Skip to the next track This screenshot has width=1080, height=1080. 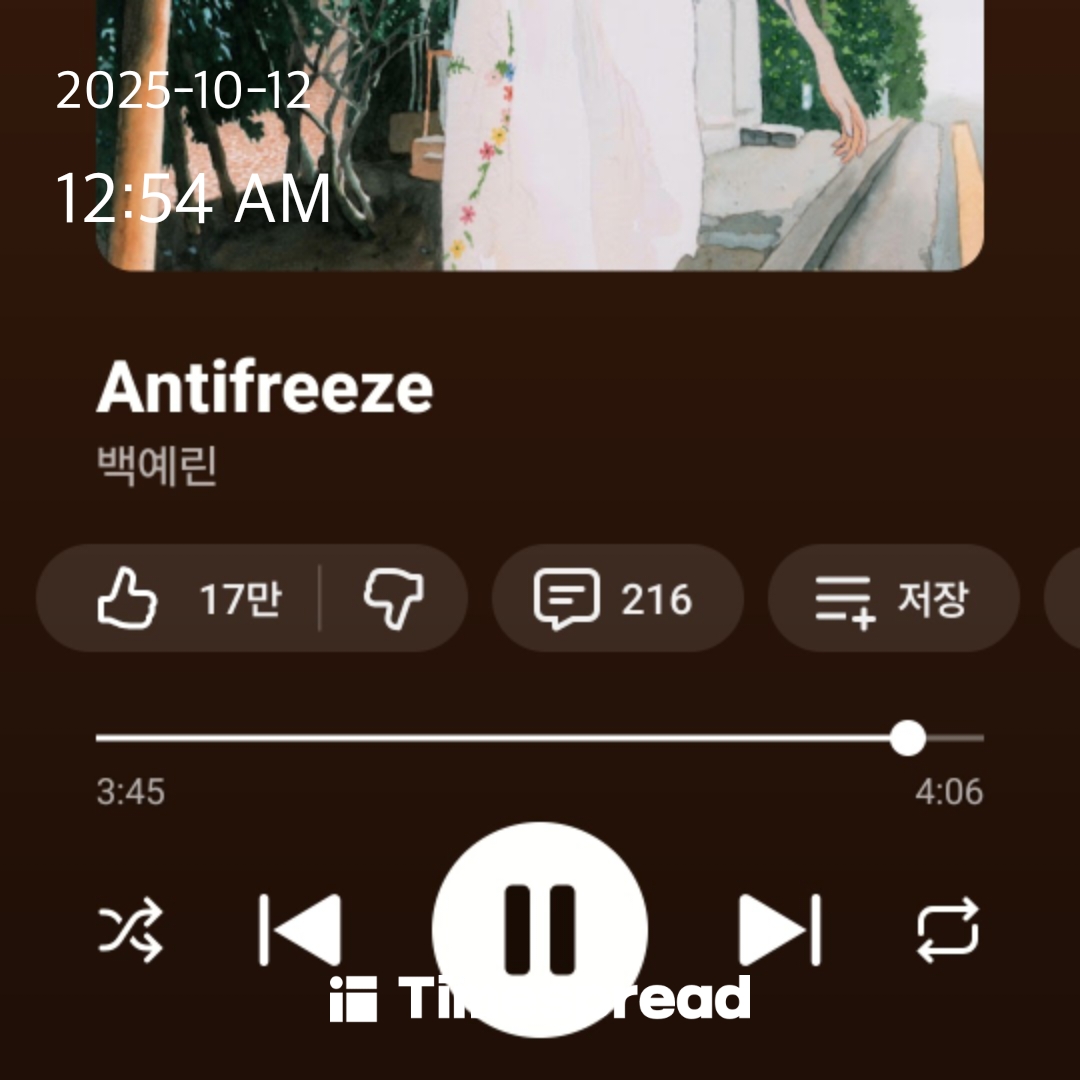780,930
